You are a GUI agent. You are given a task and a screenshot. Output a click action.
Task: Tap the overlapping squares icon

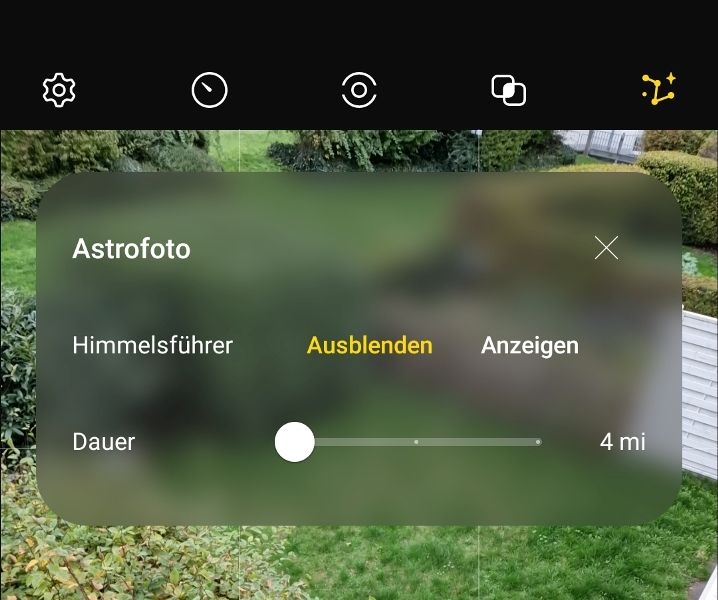click(509, 91)
